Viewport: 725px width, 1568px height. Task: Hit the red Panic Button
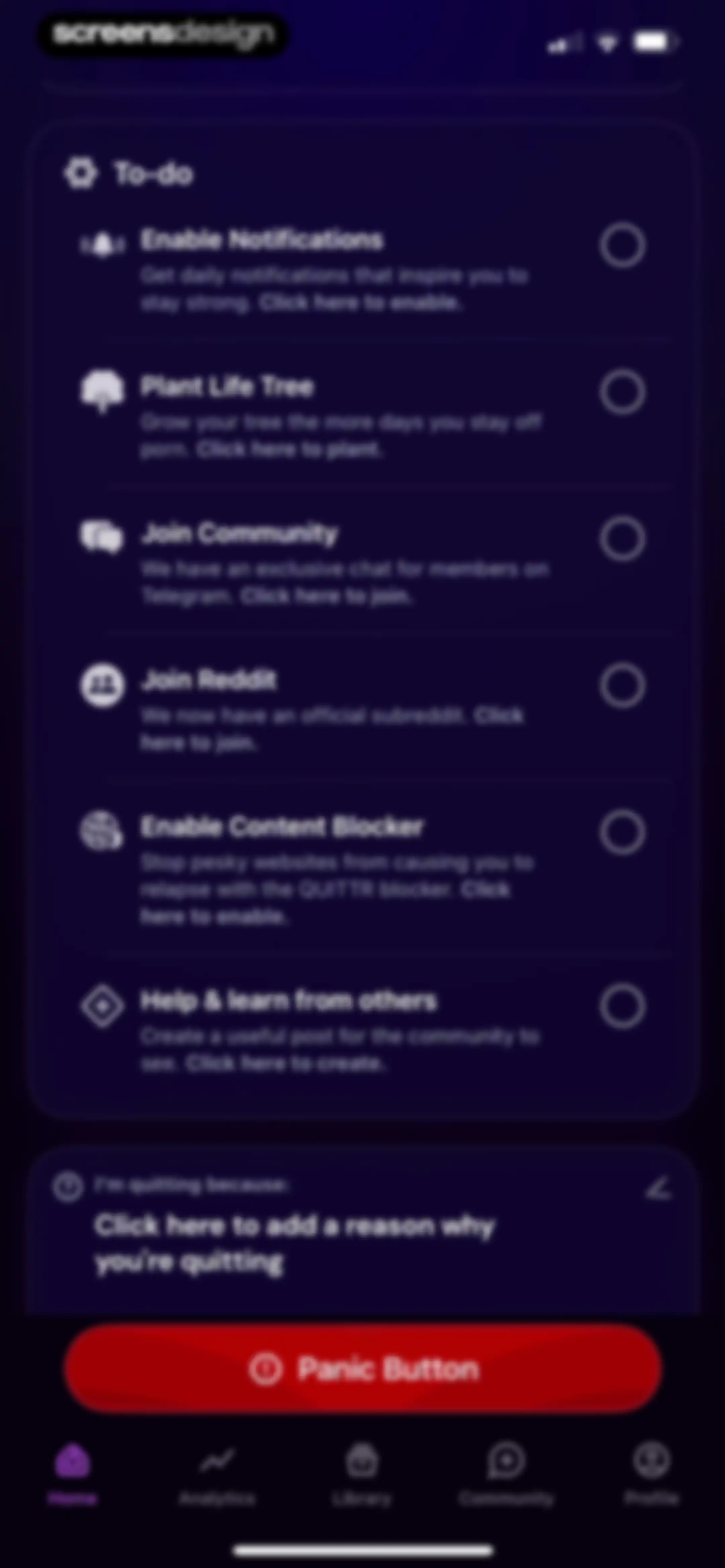(364, 1369)
